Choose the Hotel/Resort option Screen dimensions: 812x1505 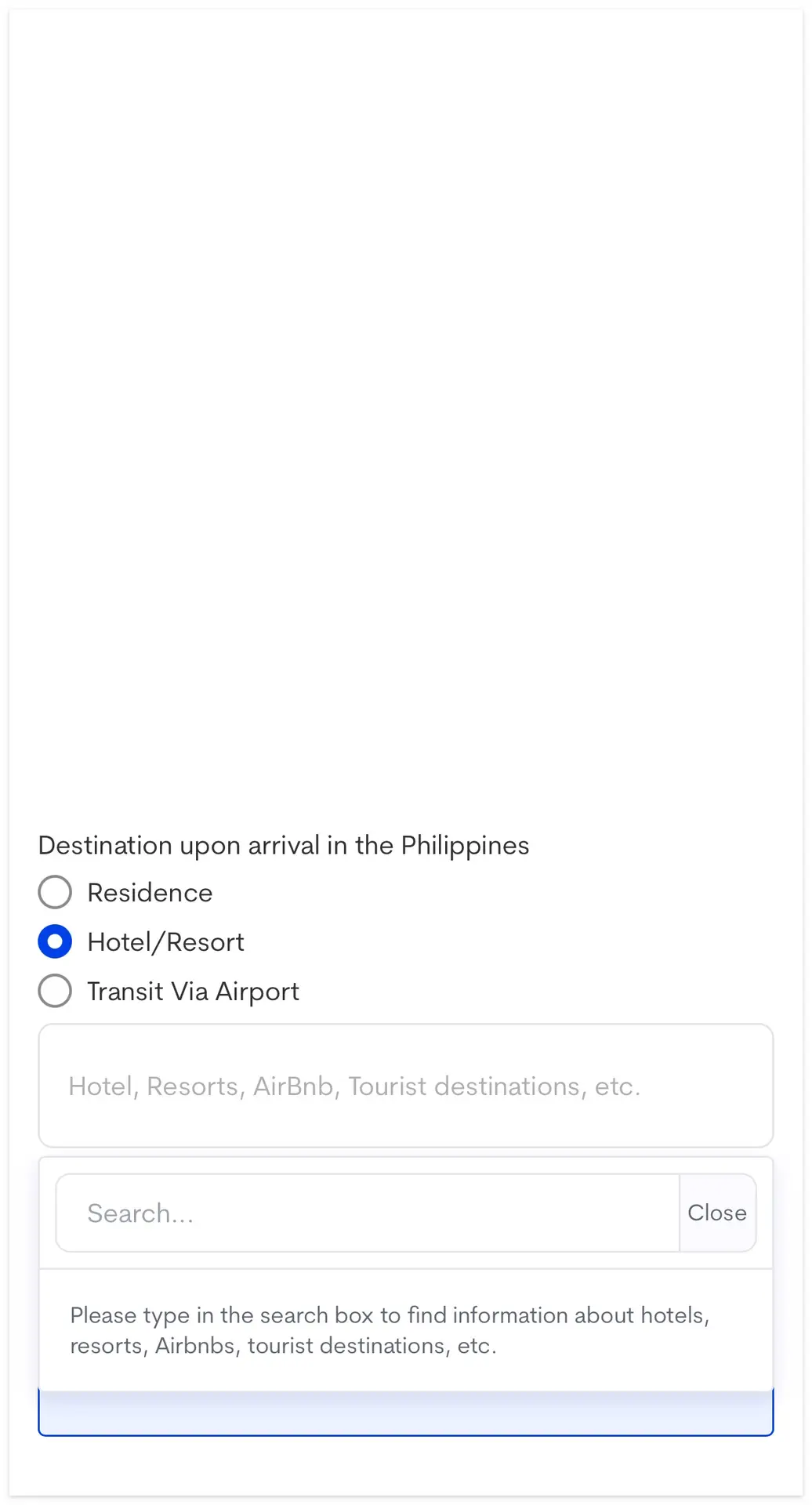[55, 941]
